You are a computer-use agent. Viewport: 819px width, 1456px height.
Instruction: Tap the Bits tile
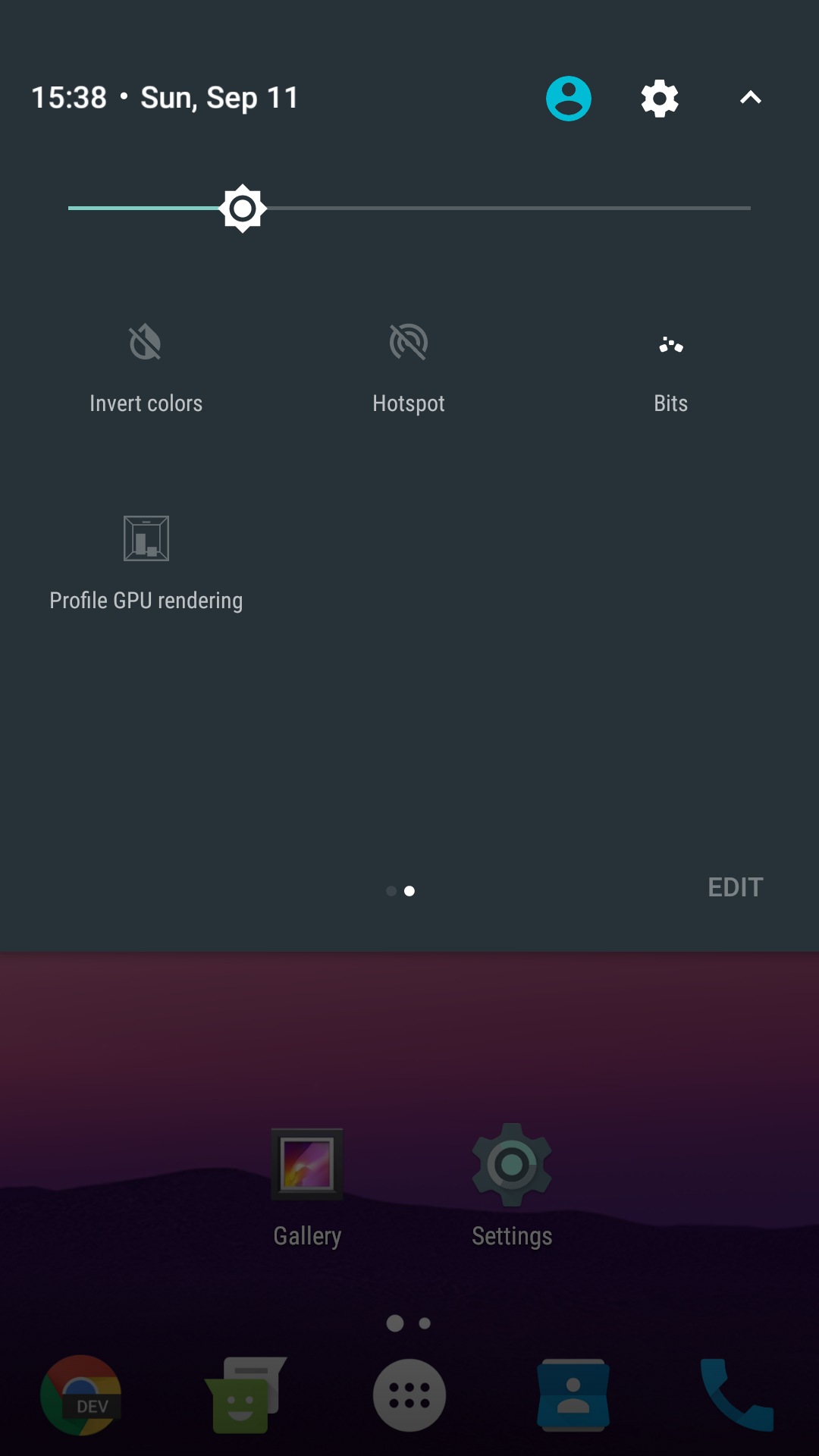(671, 368)
